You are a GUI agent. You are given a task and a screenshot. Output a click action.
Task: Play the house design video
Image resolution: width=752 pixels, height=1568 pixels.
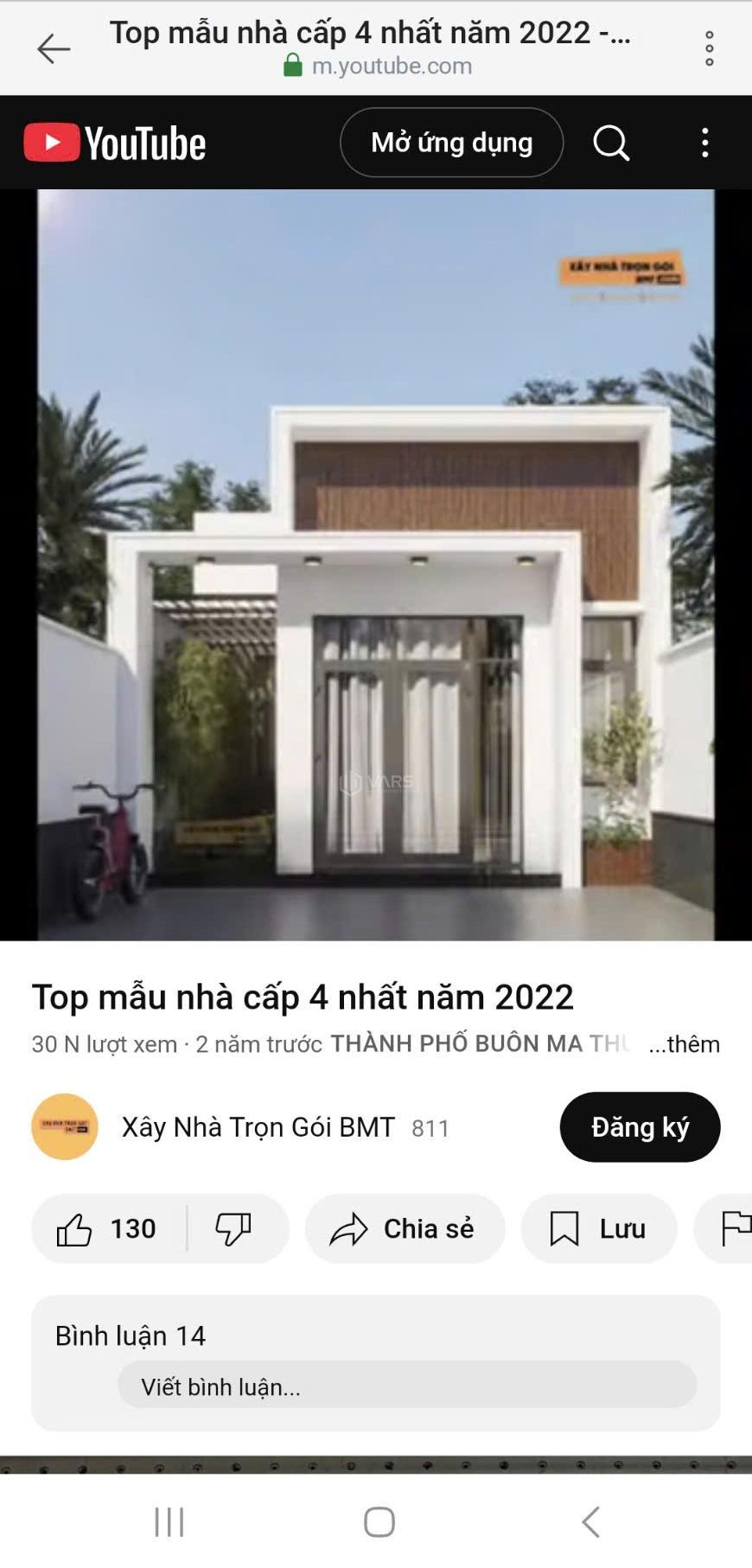(x=375, y=564)
